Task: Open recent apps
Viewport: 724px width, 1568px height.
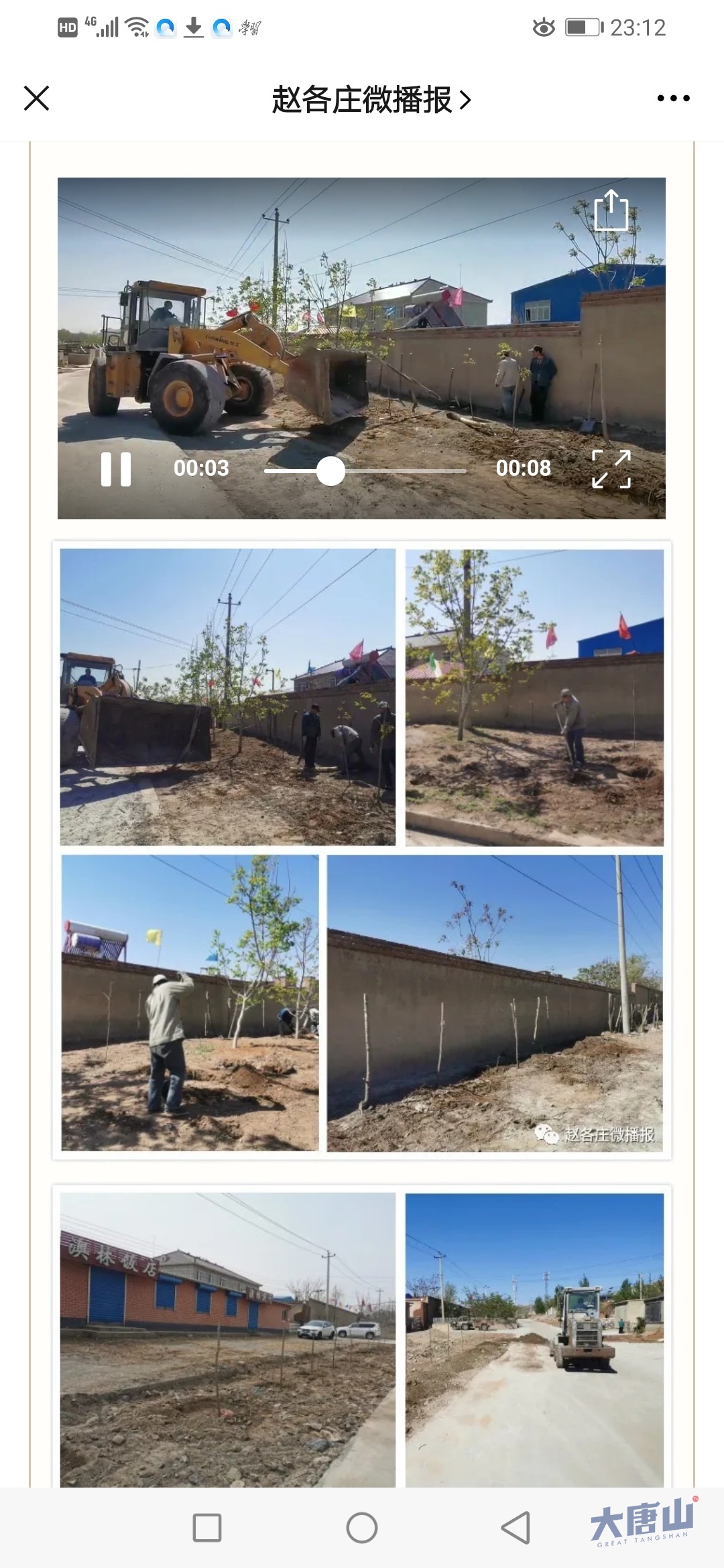Action: (x=207, y=1528)
